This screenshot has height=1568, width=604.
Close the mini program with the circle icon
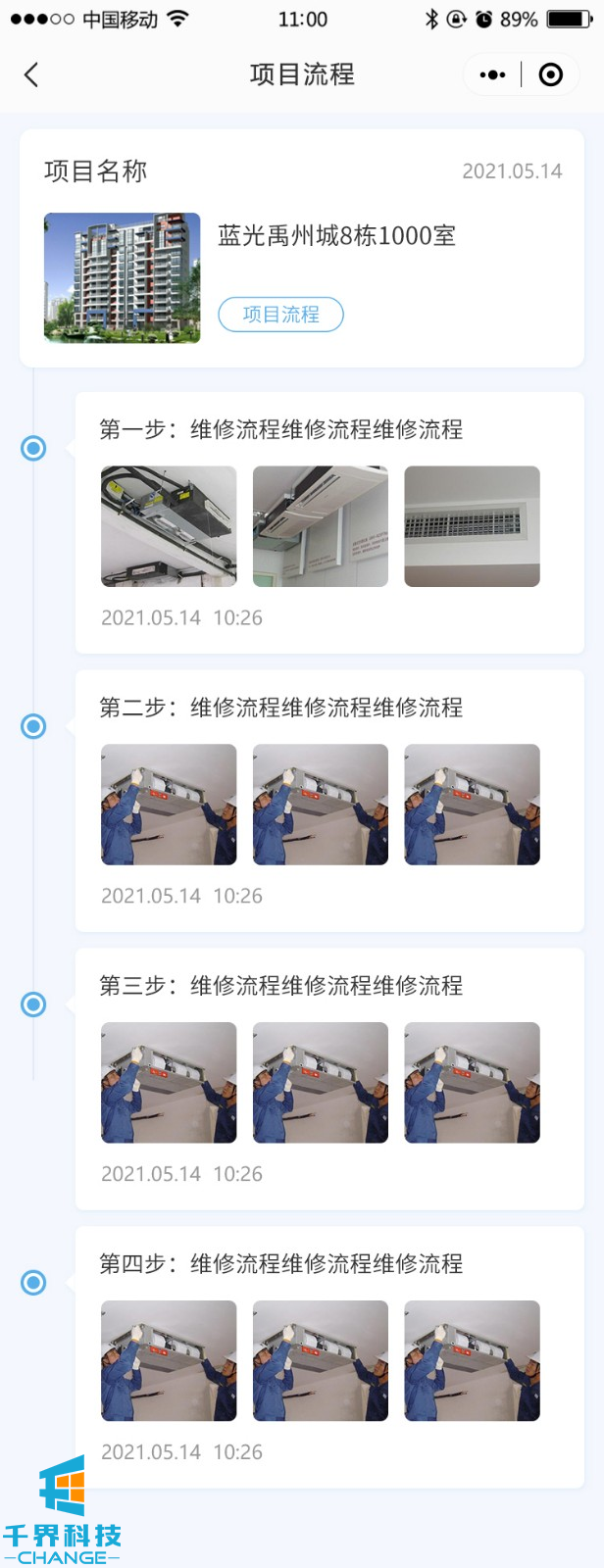point(551,74)
